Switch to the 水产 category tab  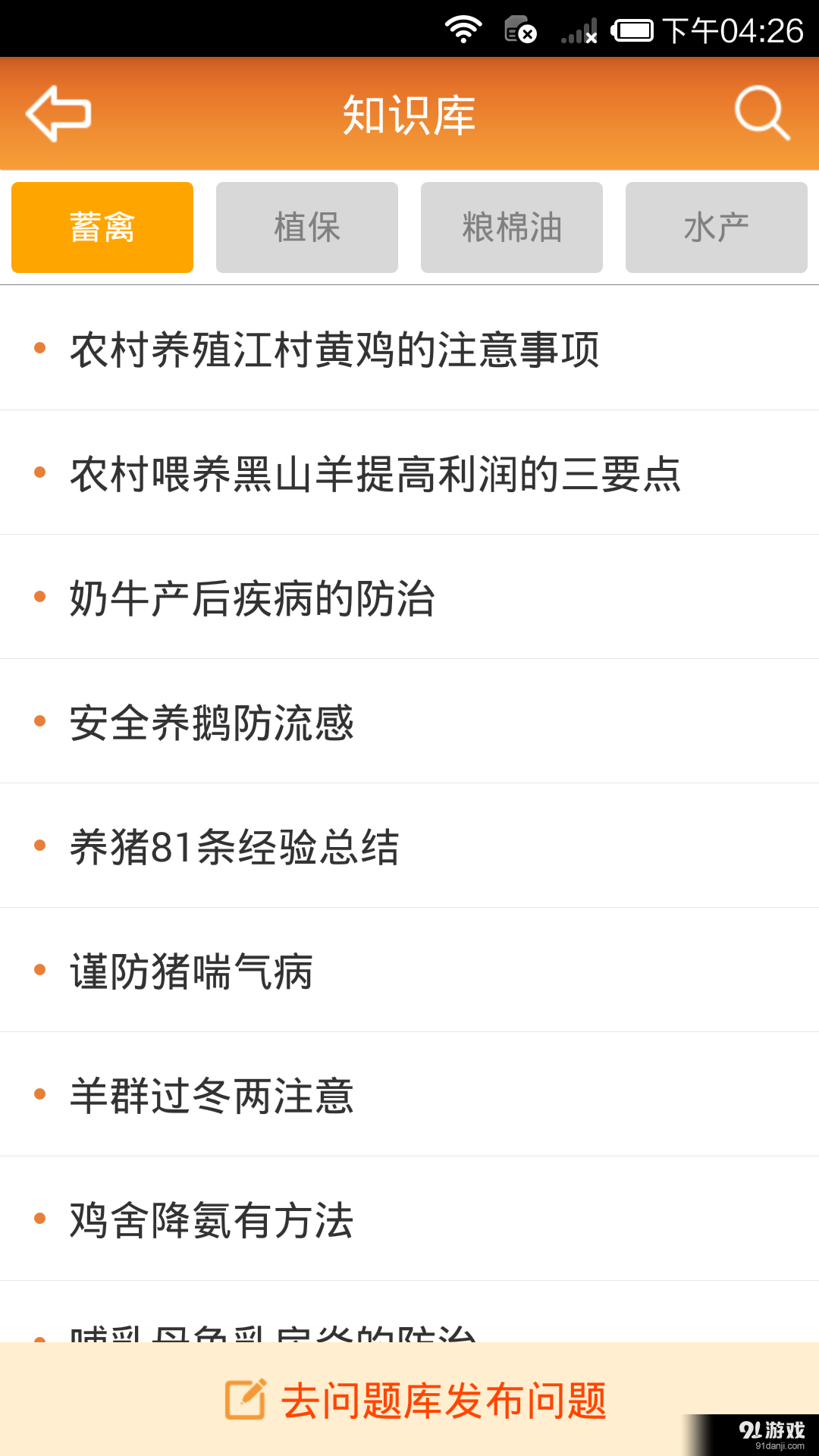pyautogui.click(x=715, y=226)
